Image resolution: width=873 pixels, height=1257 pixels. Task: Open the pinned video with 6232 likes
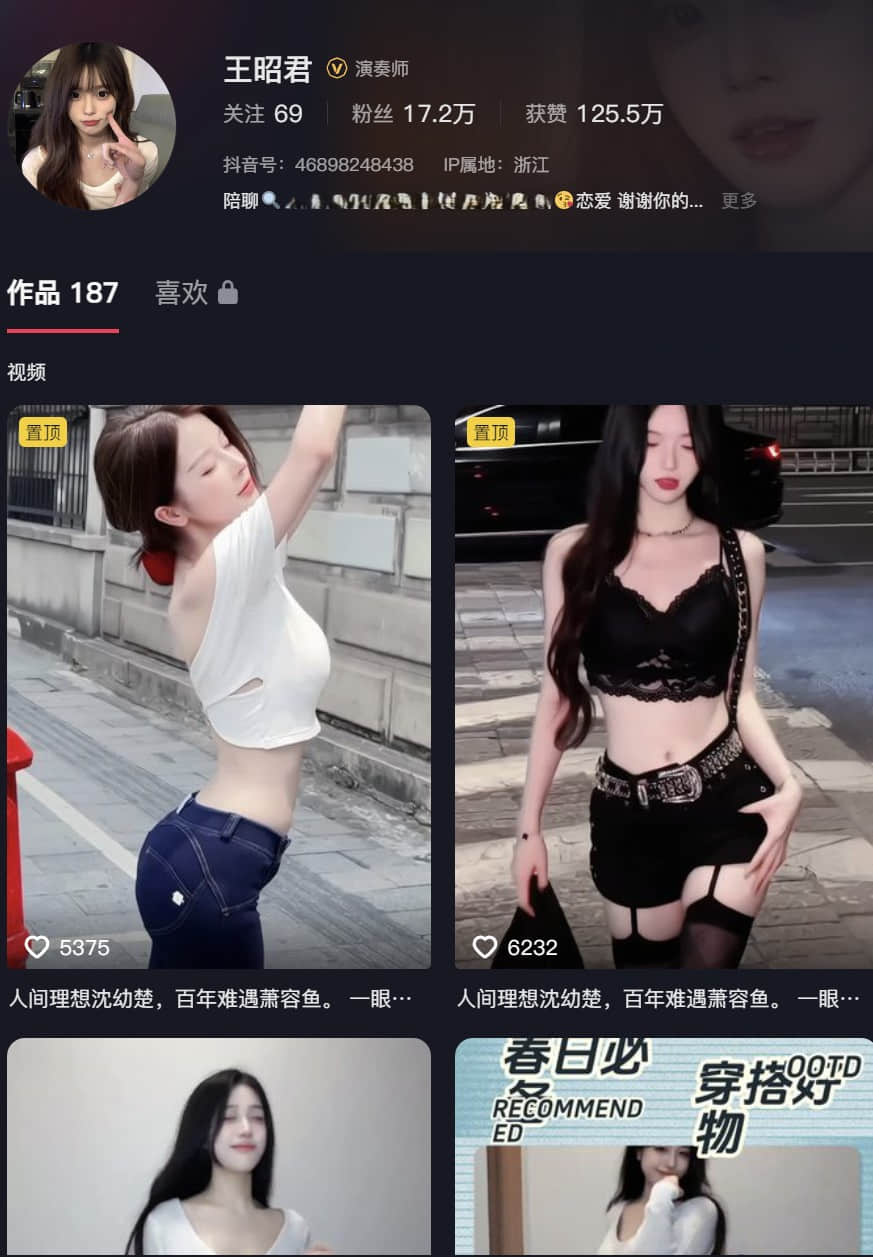663,686
